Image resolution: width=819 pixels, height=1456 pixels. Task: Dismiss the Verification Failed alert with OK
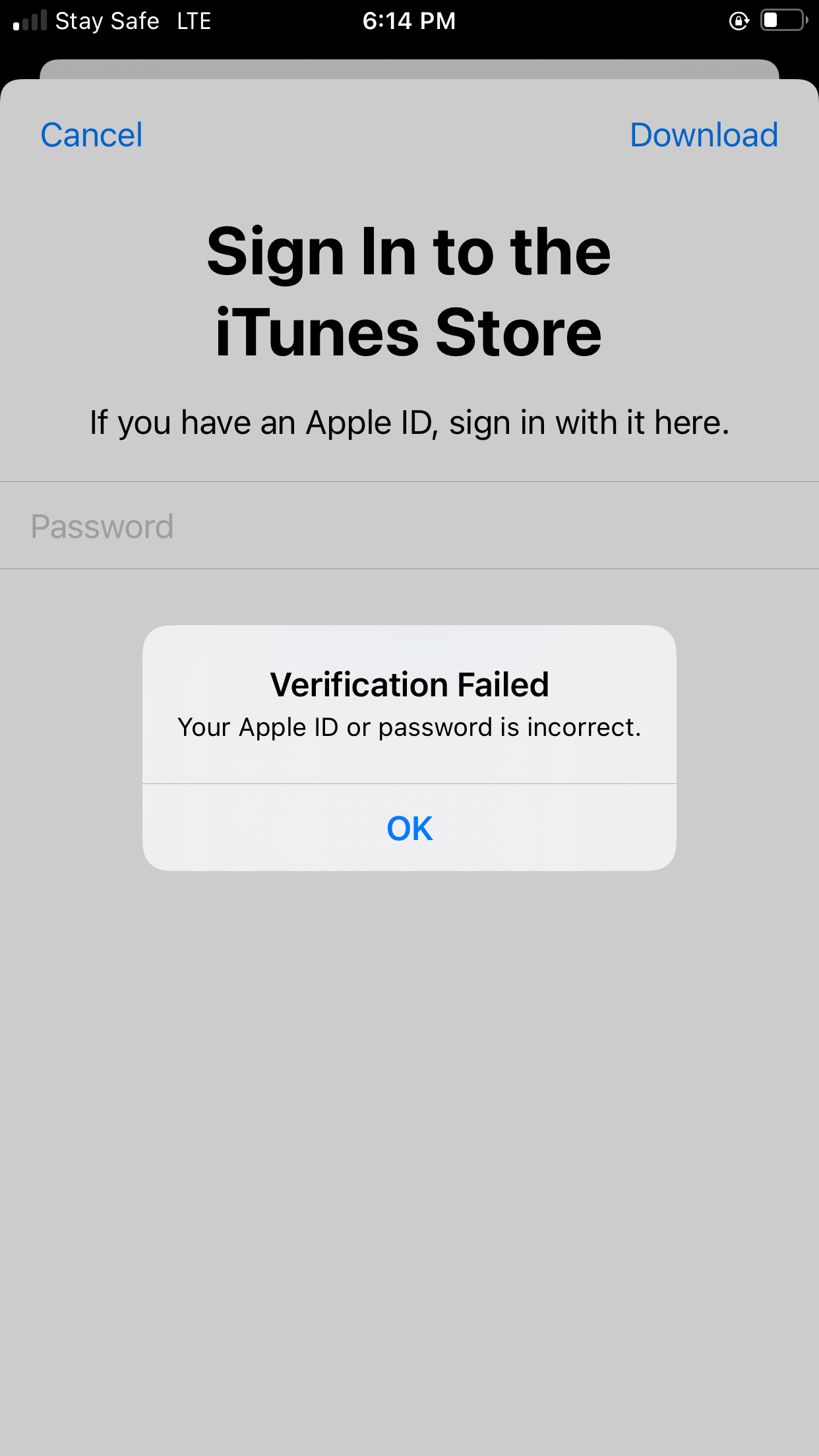click(x=409, y=828)
